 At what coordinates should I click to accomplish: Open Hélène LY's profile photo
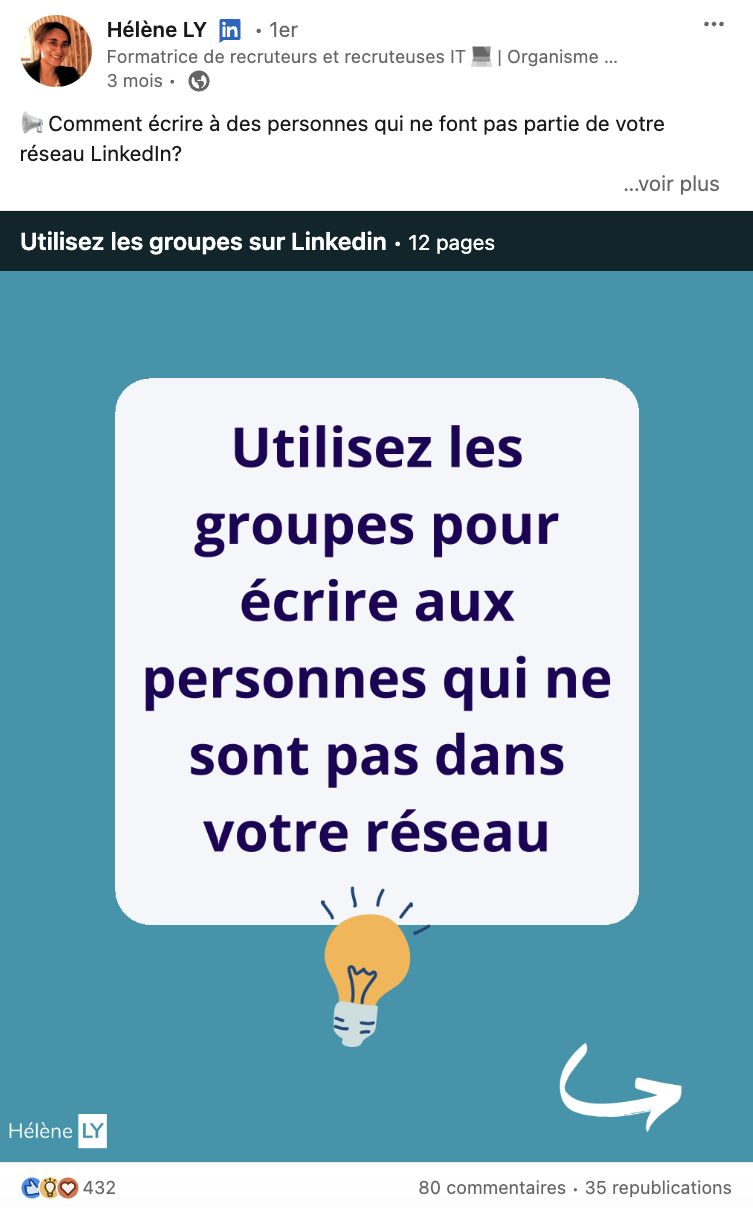[x=56, y=52]
